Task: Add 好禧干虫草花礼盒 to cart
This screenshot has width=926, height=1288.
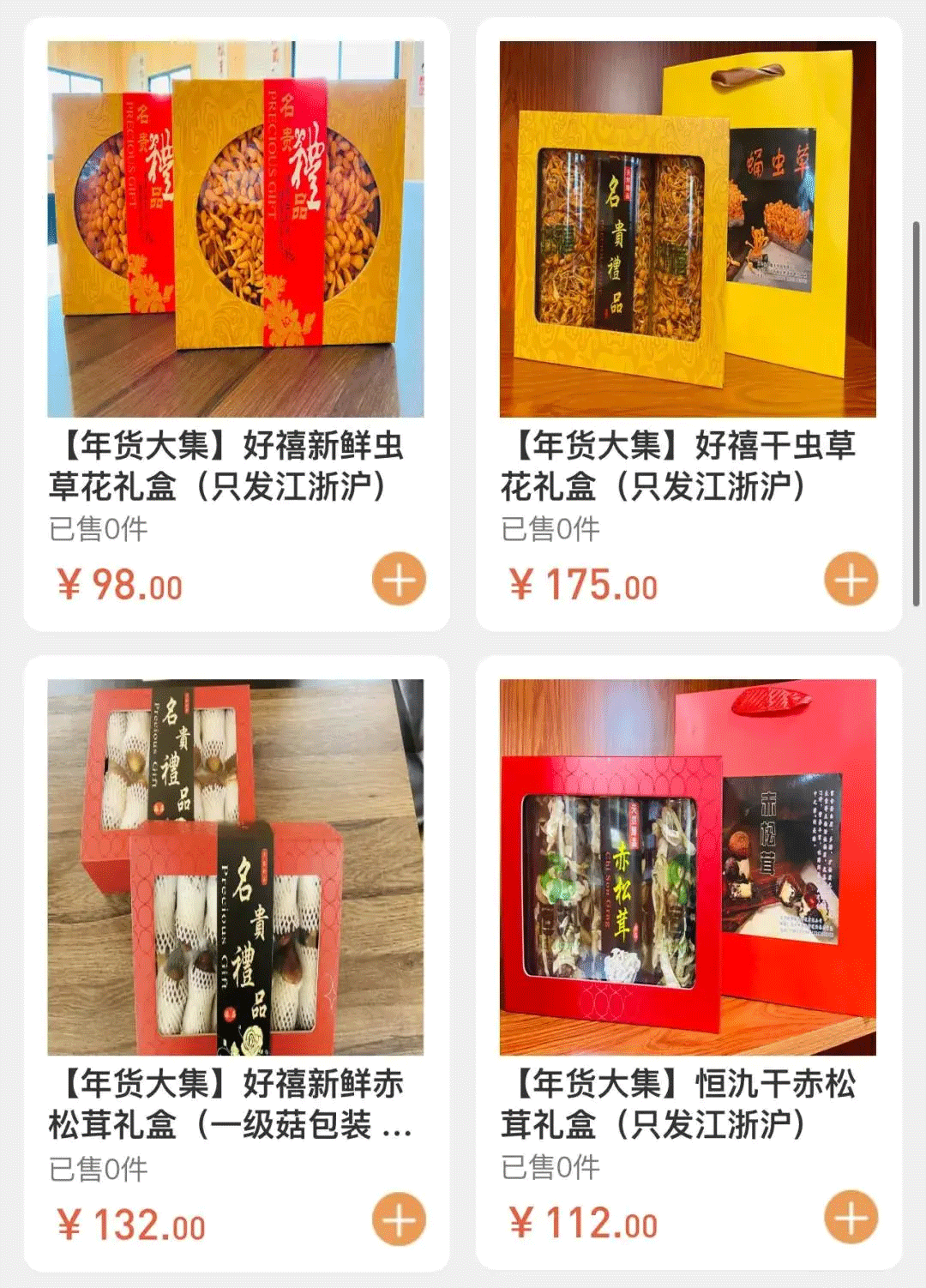Action: [x=851, y=581]
